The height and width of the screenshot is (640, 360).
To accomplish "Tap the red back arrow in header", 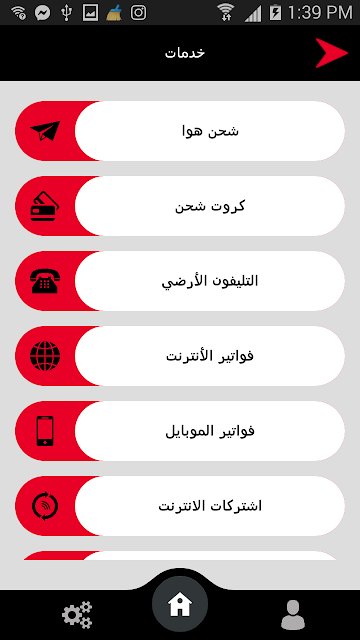I will pos(331,53).
